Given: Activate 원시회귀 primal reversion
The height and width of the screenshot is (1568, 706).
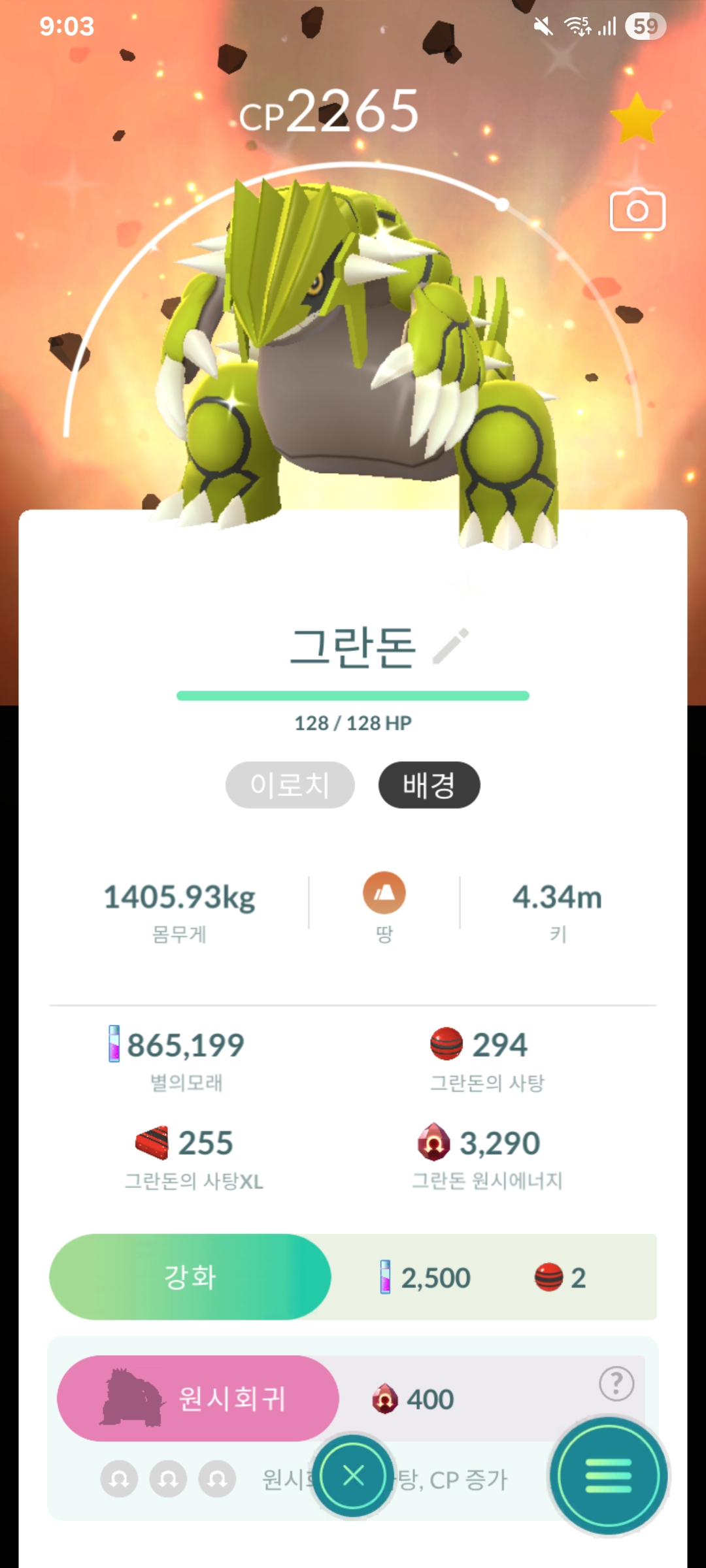Looking at the screenshot, I should pos(199,1398).
